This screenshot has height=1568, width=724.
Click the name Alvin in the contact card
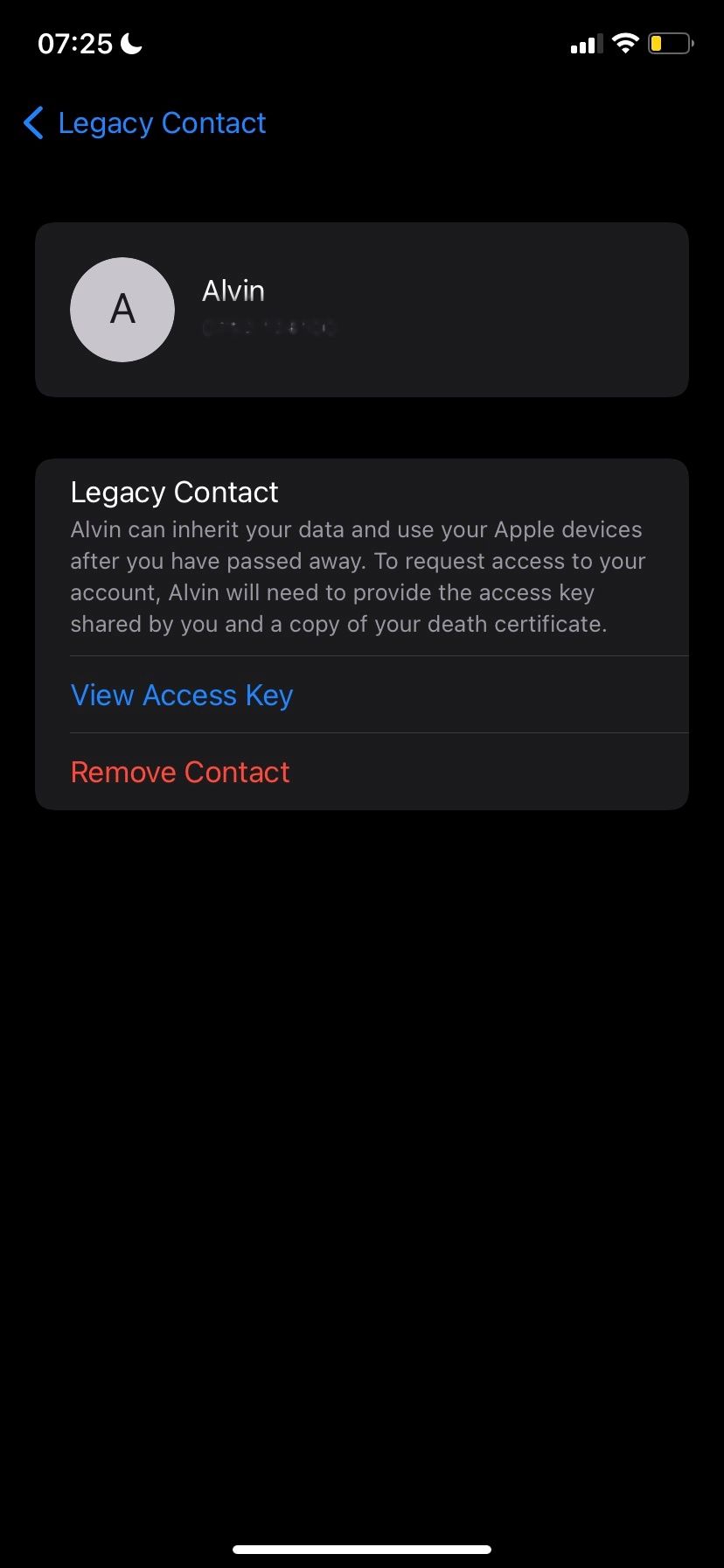point(232,290)
